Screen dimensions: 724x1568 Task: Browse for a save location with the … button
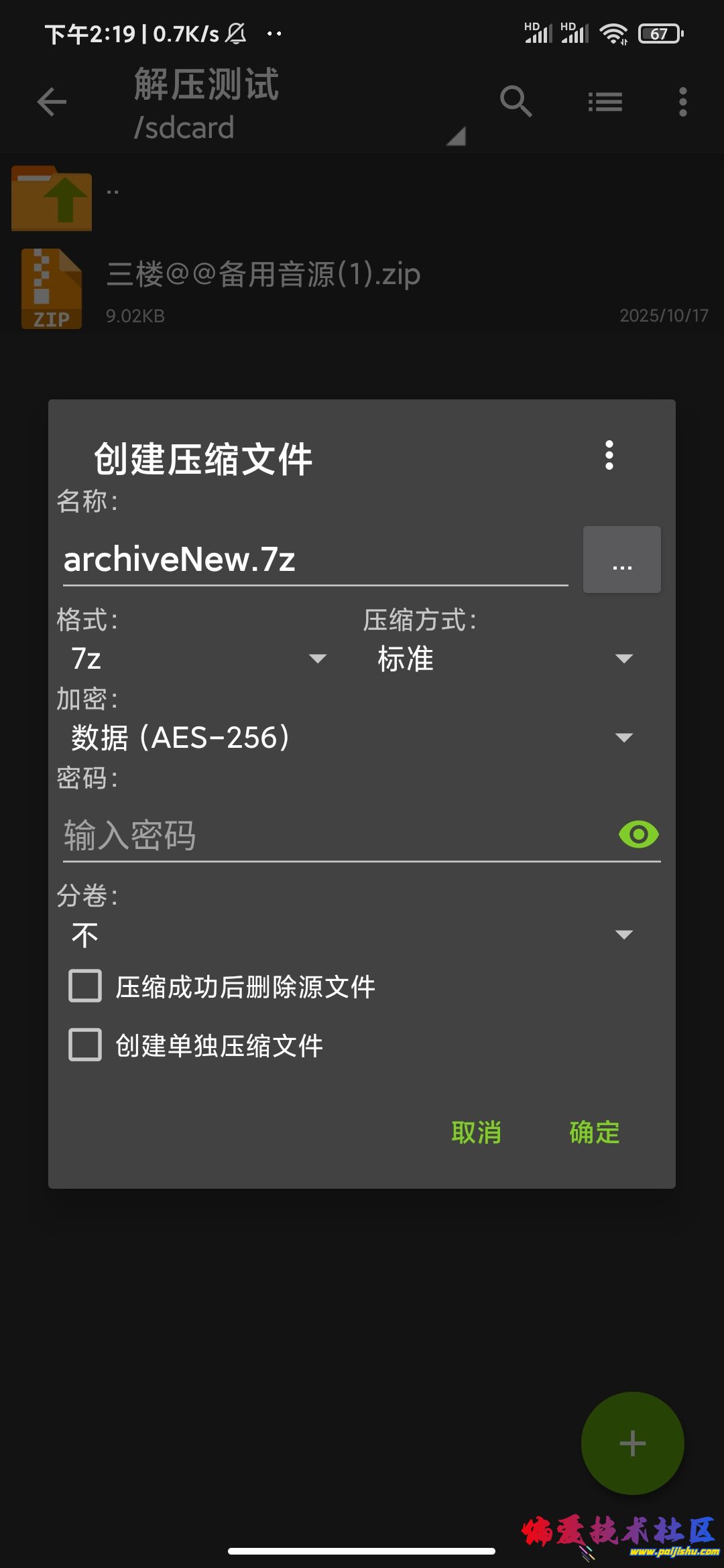(x=621, y=560)
